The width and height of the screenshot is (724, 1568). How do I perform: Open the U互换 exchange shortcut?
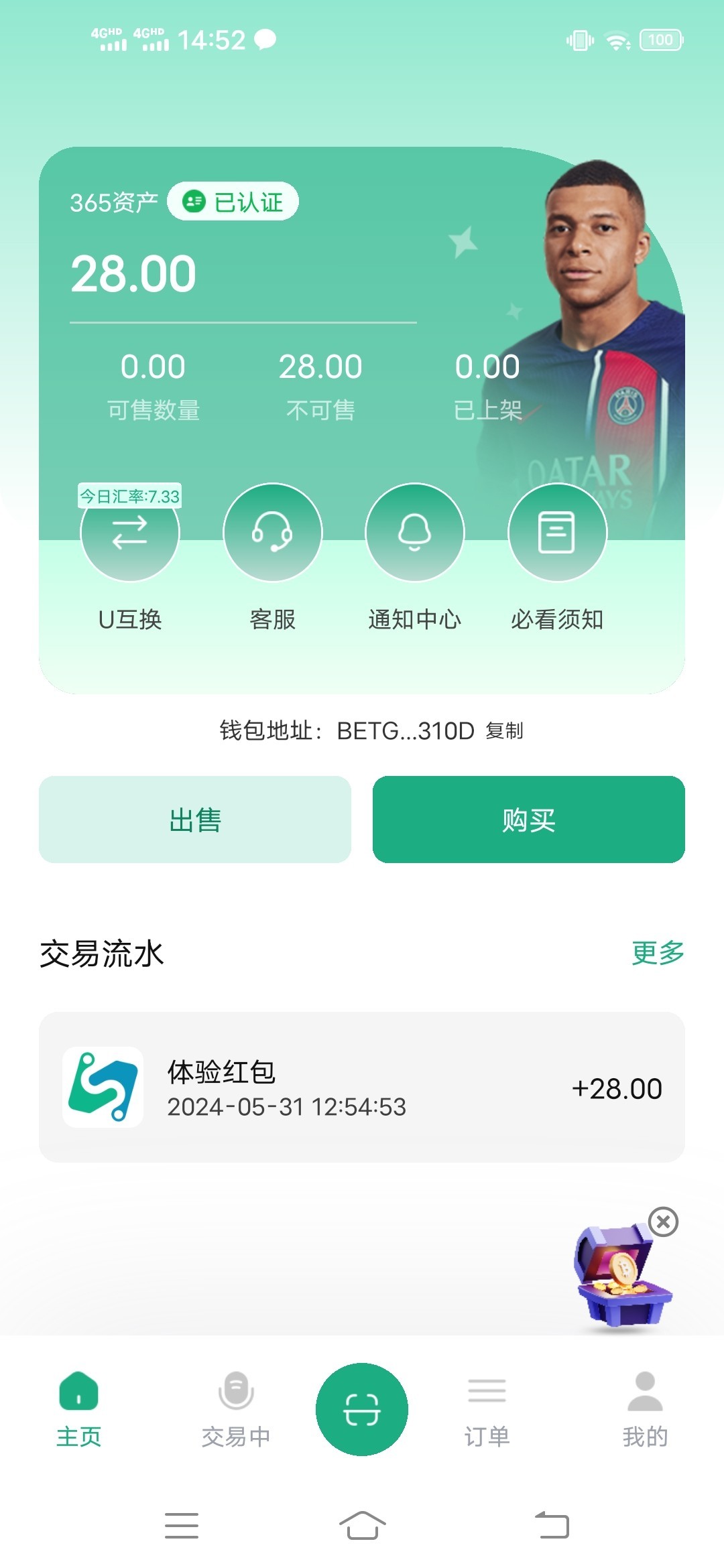tap(129, 533)
